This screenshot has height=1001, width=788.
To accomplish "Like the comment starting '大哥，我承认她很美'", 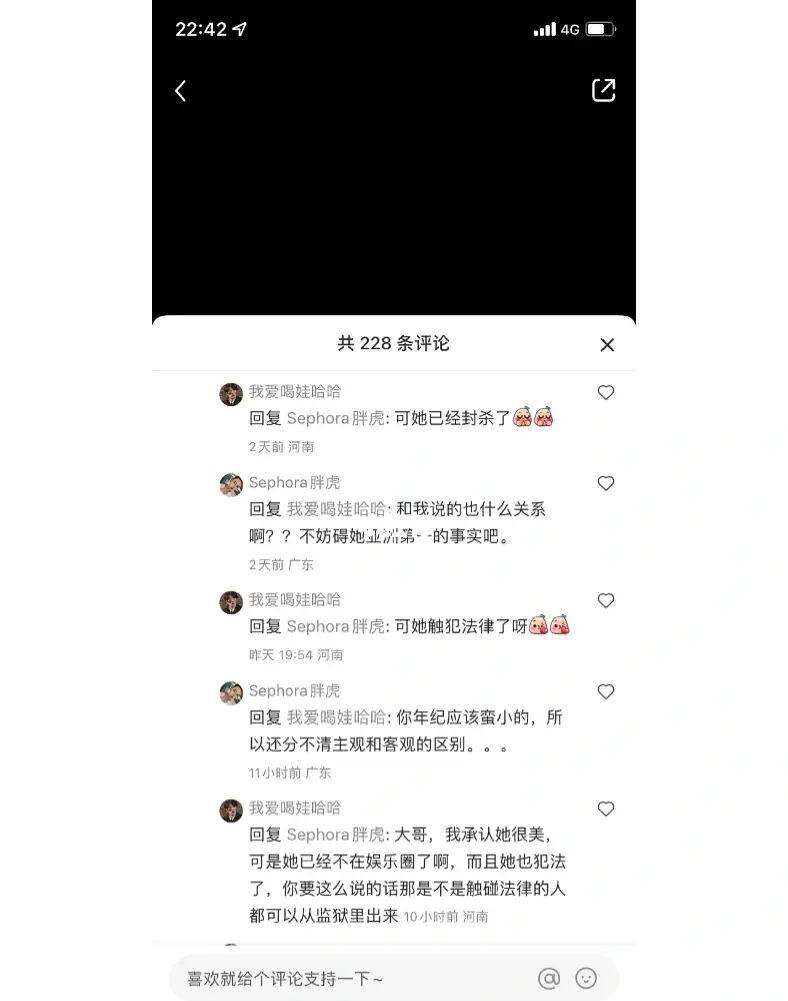I will click(x=605, y=809).
